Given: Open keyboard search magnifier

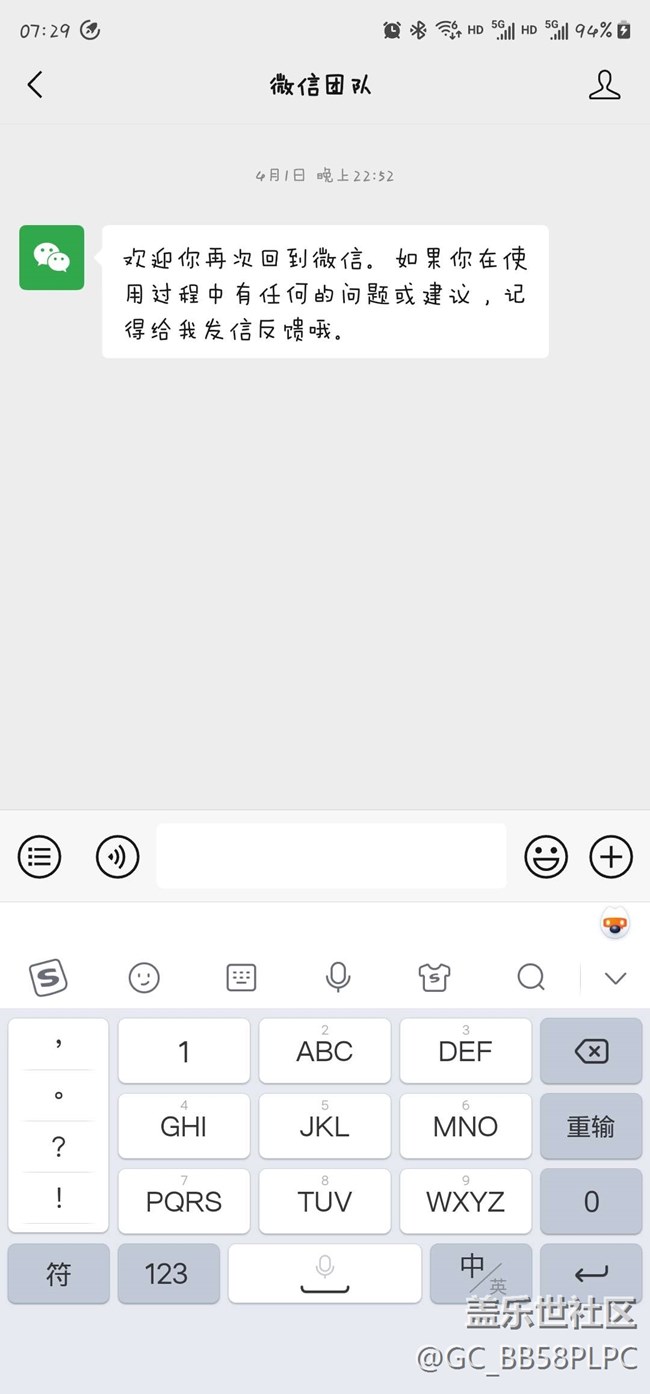Looking at the screenshot, I should [x=531, y=977].
